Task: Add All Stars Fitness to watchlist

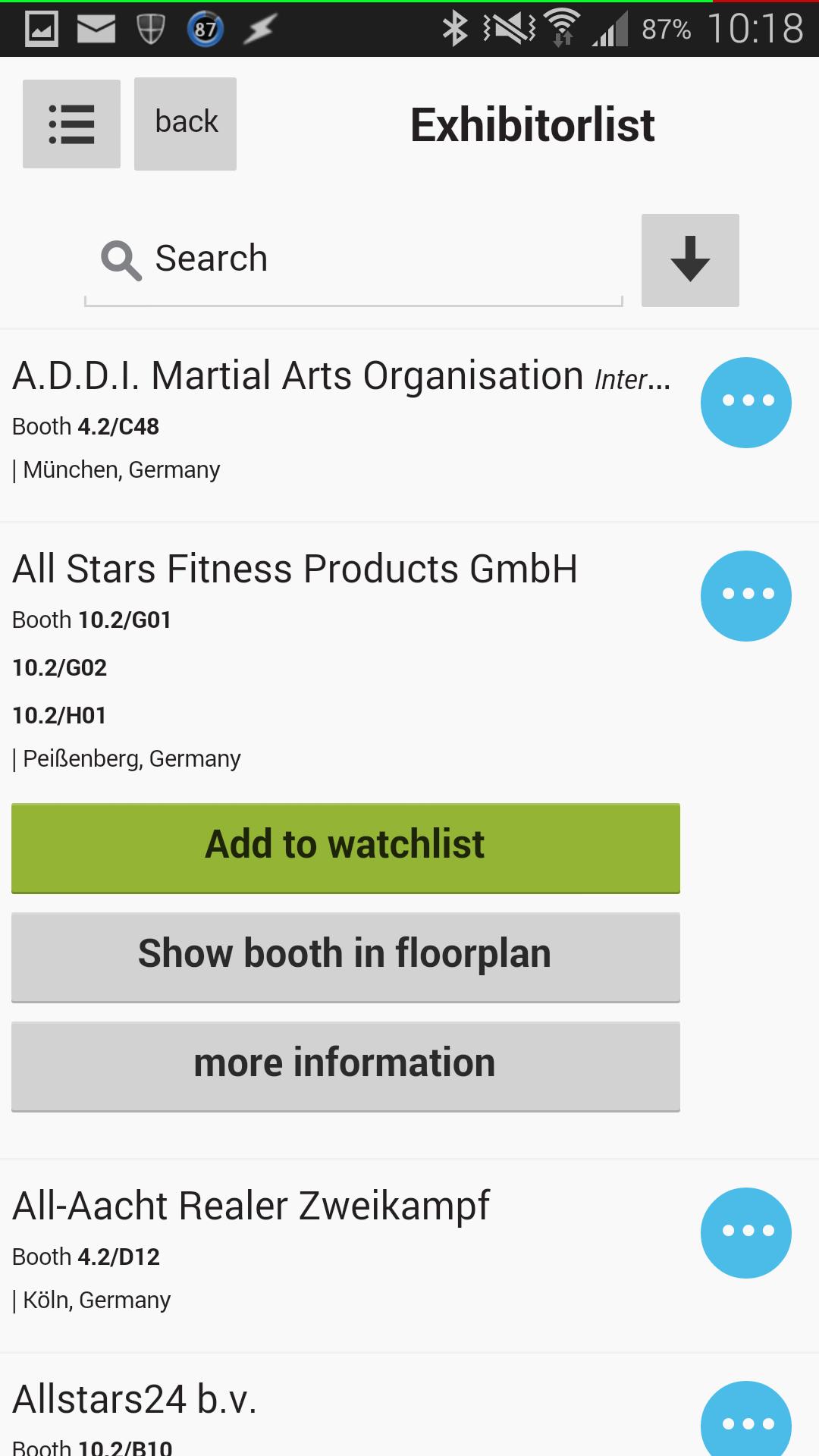Action: [x=345, y=847]
